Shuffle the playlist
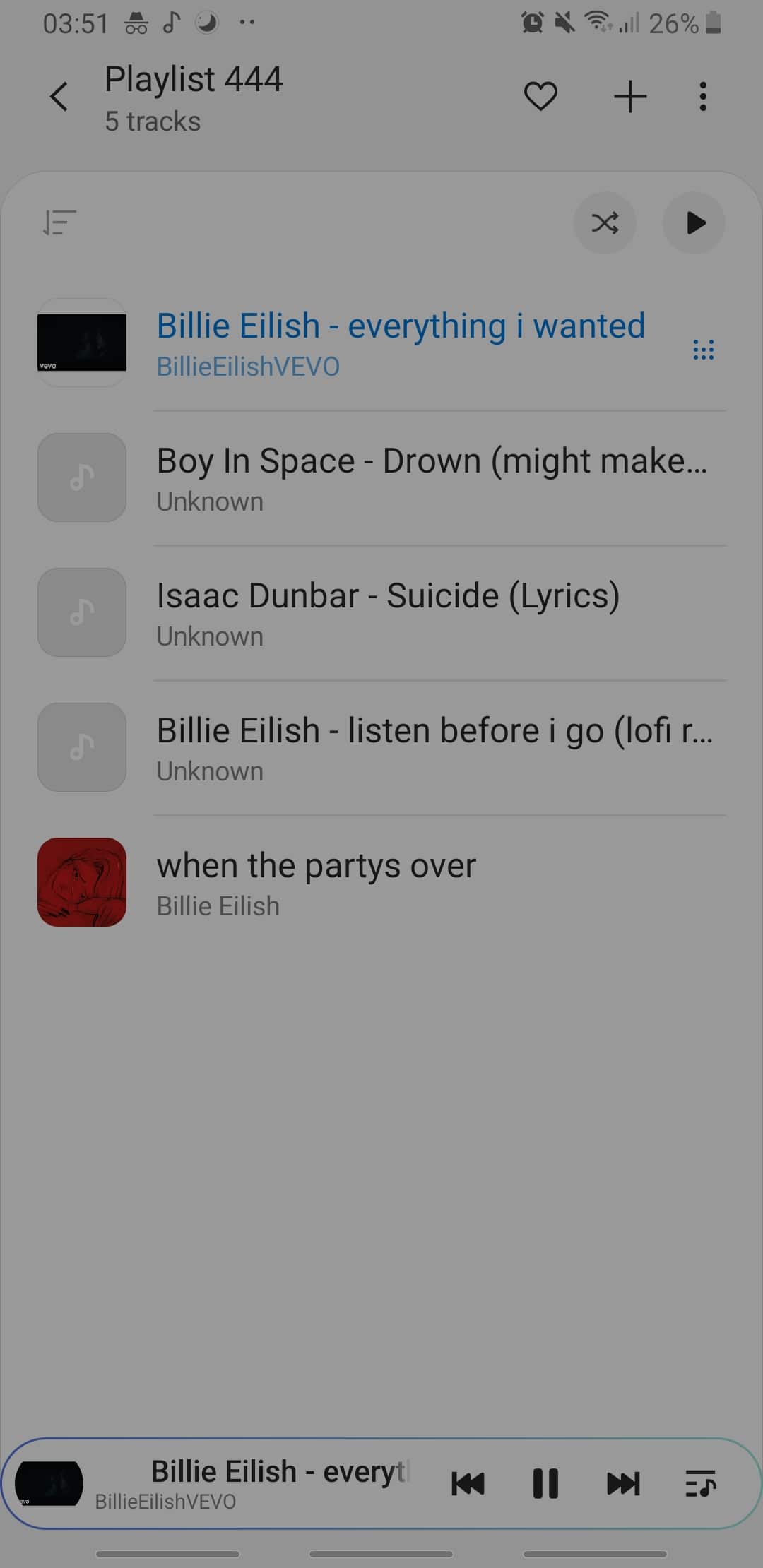This screenshot has height=1568, width=763. tap(605, 223)
